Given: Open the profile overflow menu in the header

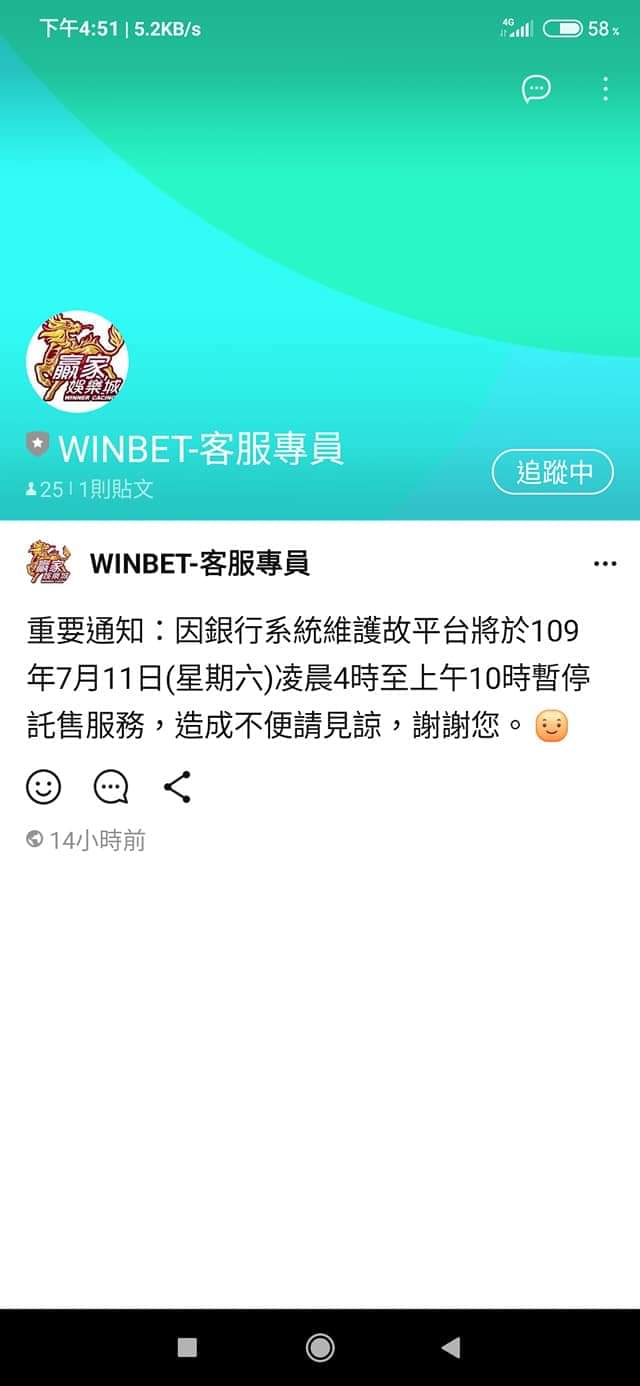Looking at the screenshot, I should click(605, 89).
